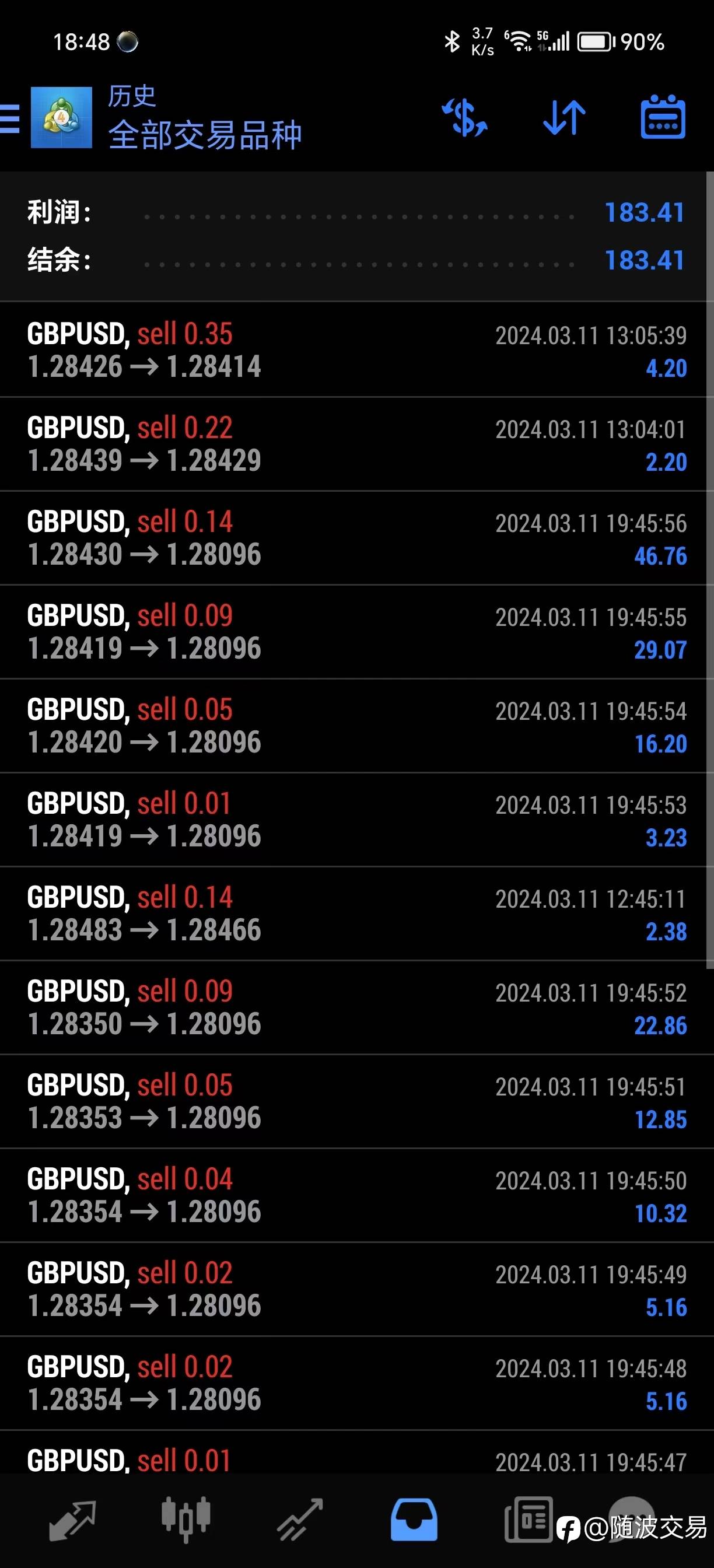714x1568 pixels.
Task: Open the trade closed at 19:45:48
Action: click(356, 1383)
